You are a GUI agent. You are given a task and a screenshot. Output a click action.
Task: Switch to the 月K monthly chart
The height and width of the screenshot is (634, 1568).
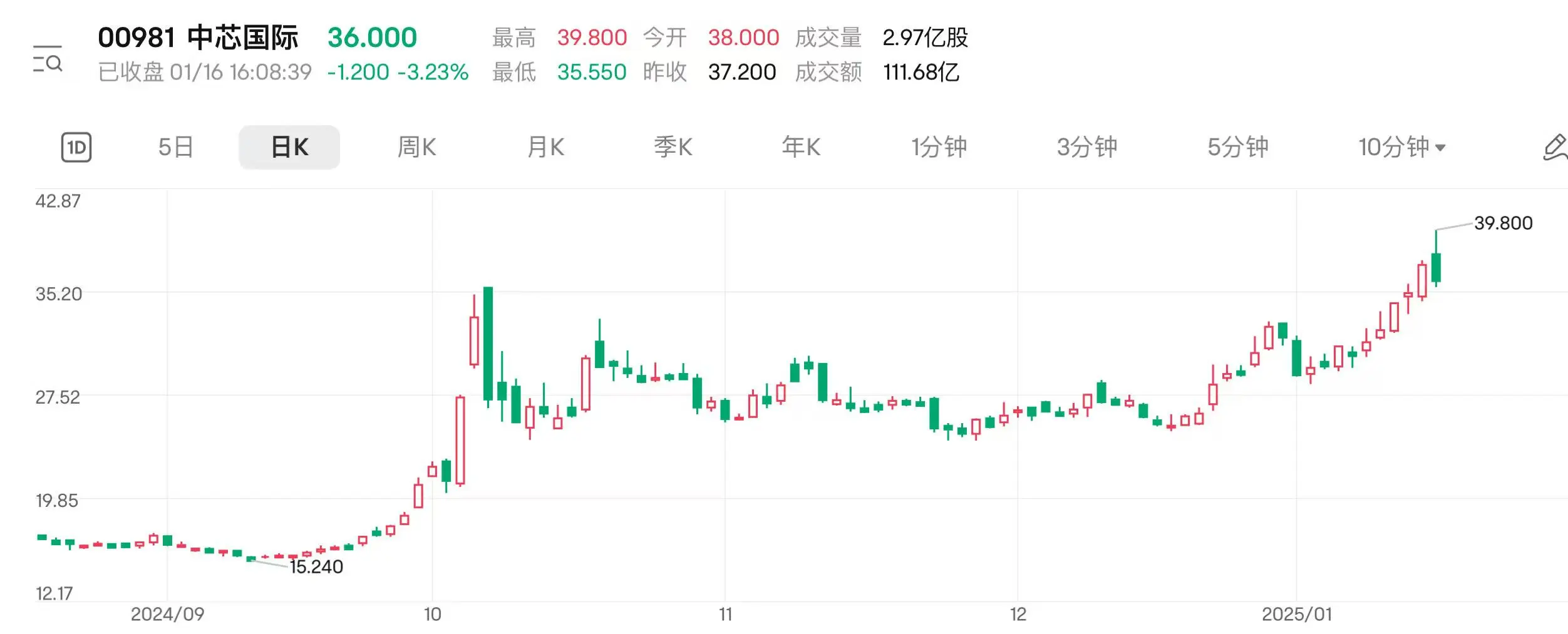click(545, 147)
